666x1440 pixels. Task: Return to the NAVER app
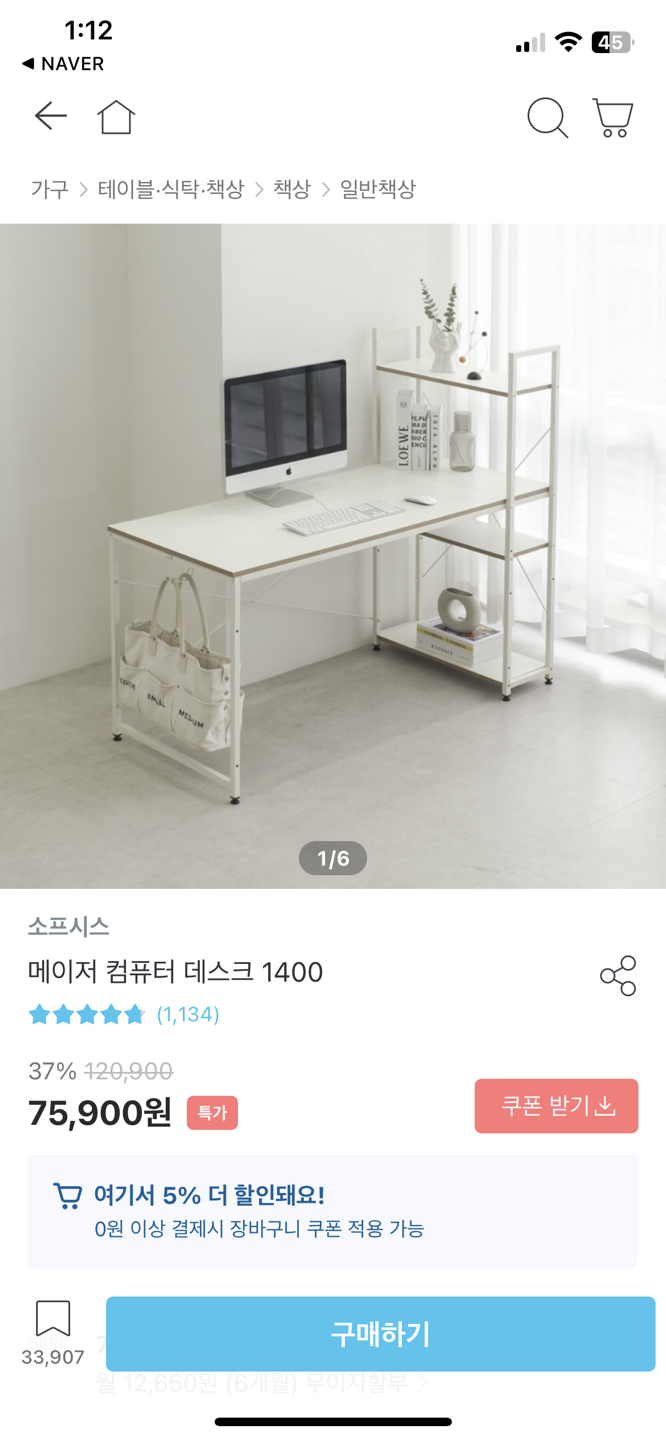pyautogui.click(x=62, y=63)
